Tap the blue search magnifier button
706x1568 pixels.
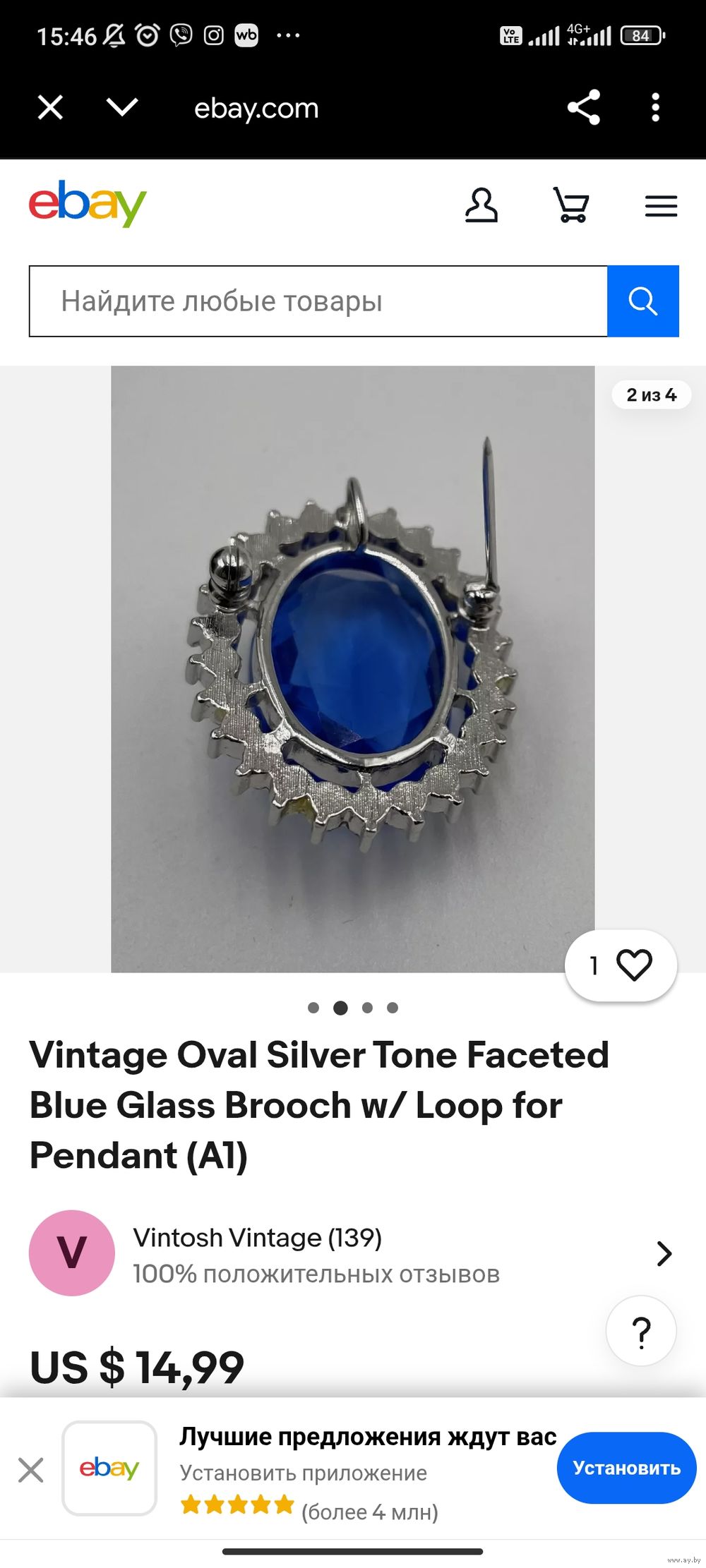(643, 301)
